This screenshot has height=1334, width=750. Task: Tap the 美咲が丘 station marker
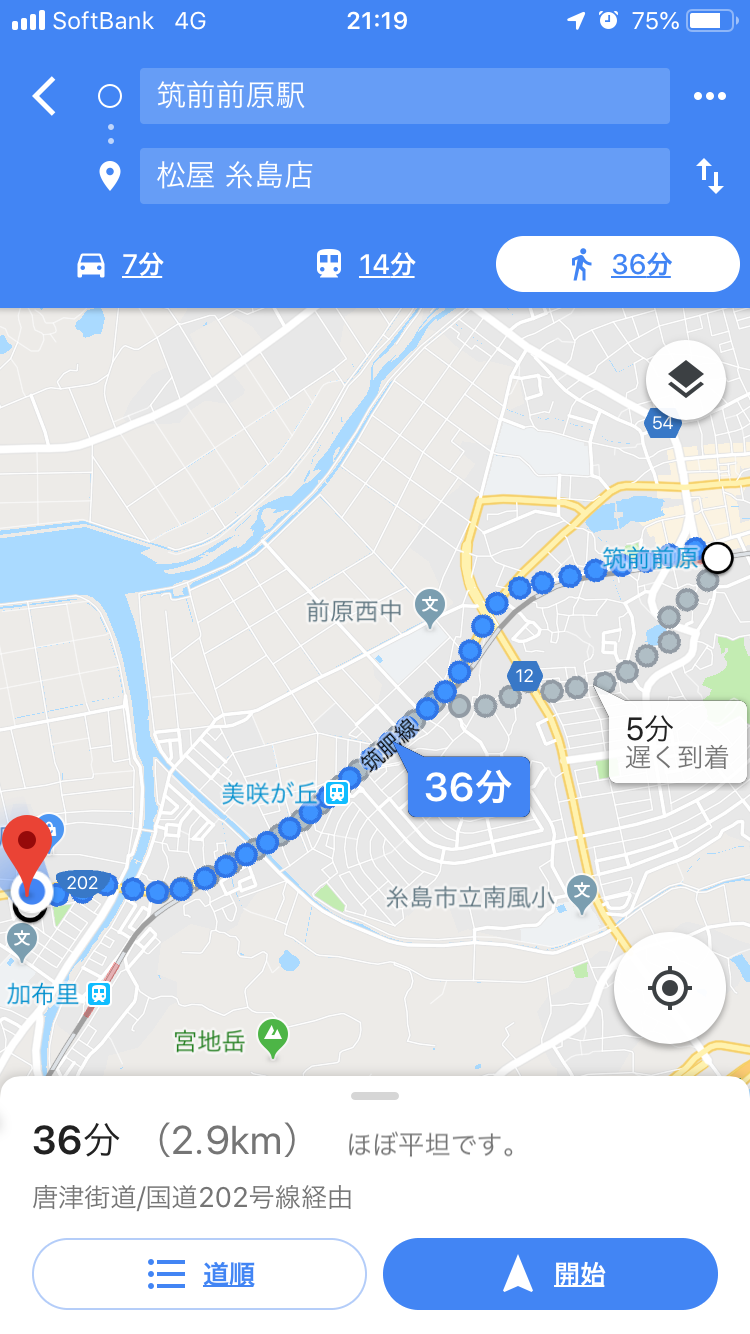click(337, 794)
